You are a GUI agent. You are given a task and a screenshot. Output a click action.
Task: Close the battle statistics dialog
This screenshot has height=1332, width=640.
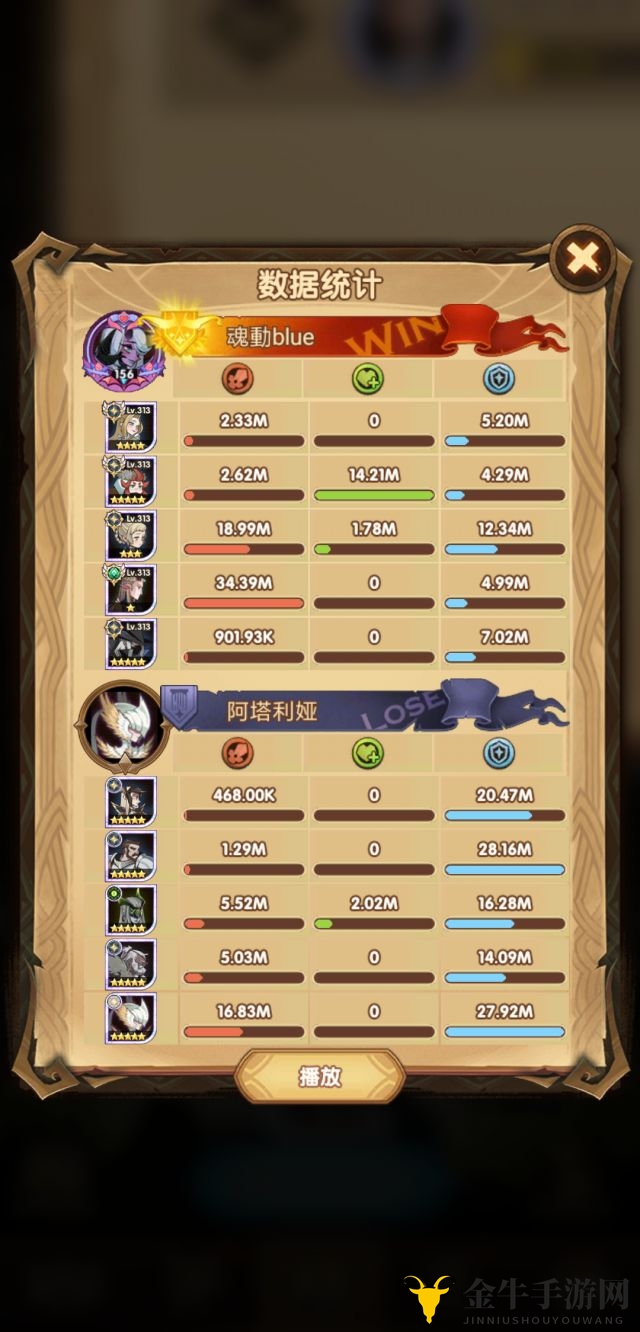click(x=582, y=260)
